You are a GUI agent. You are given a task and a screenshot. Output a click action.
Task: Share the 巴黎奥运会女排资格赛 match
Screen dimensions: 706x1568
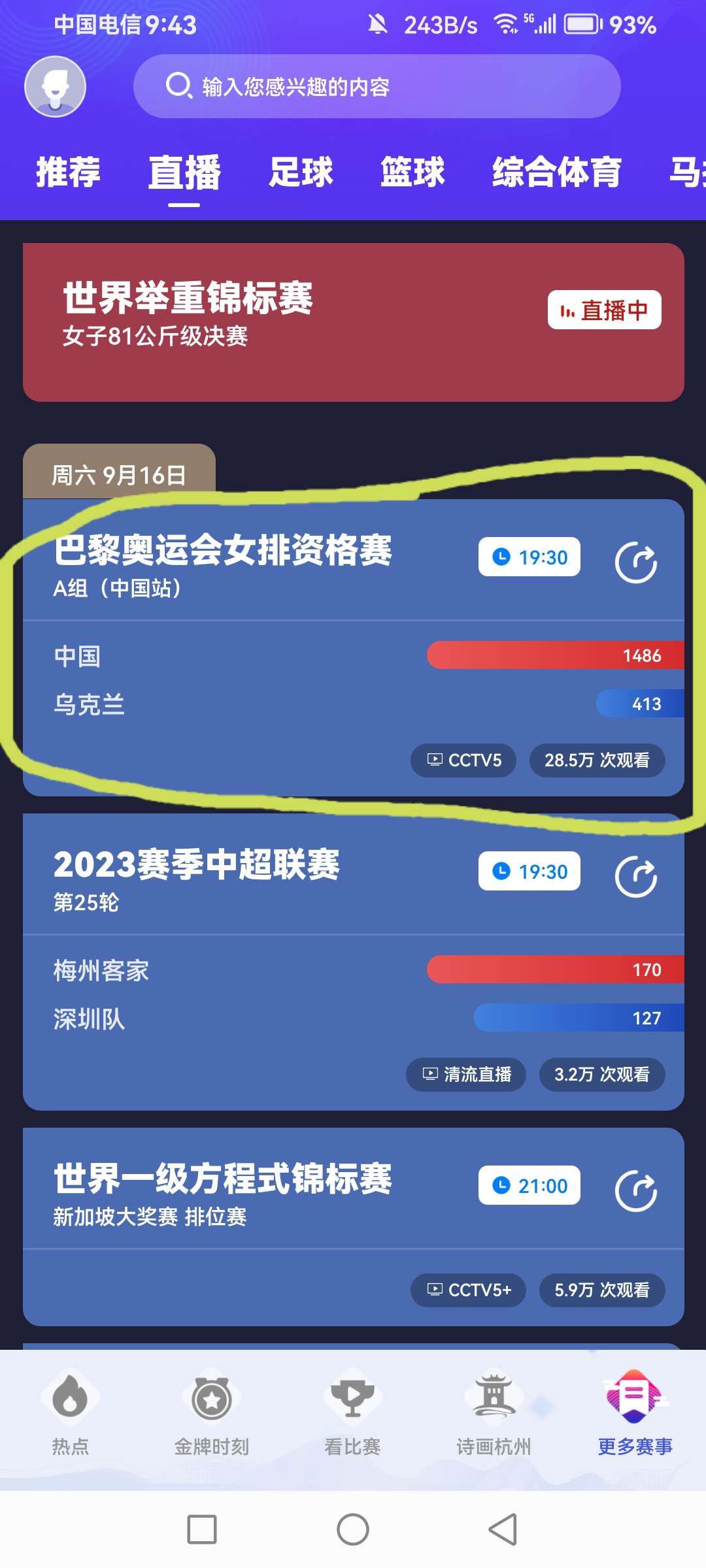click(635, 563)
